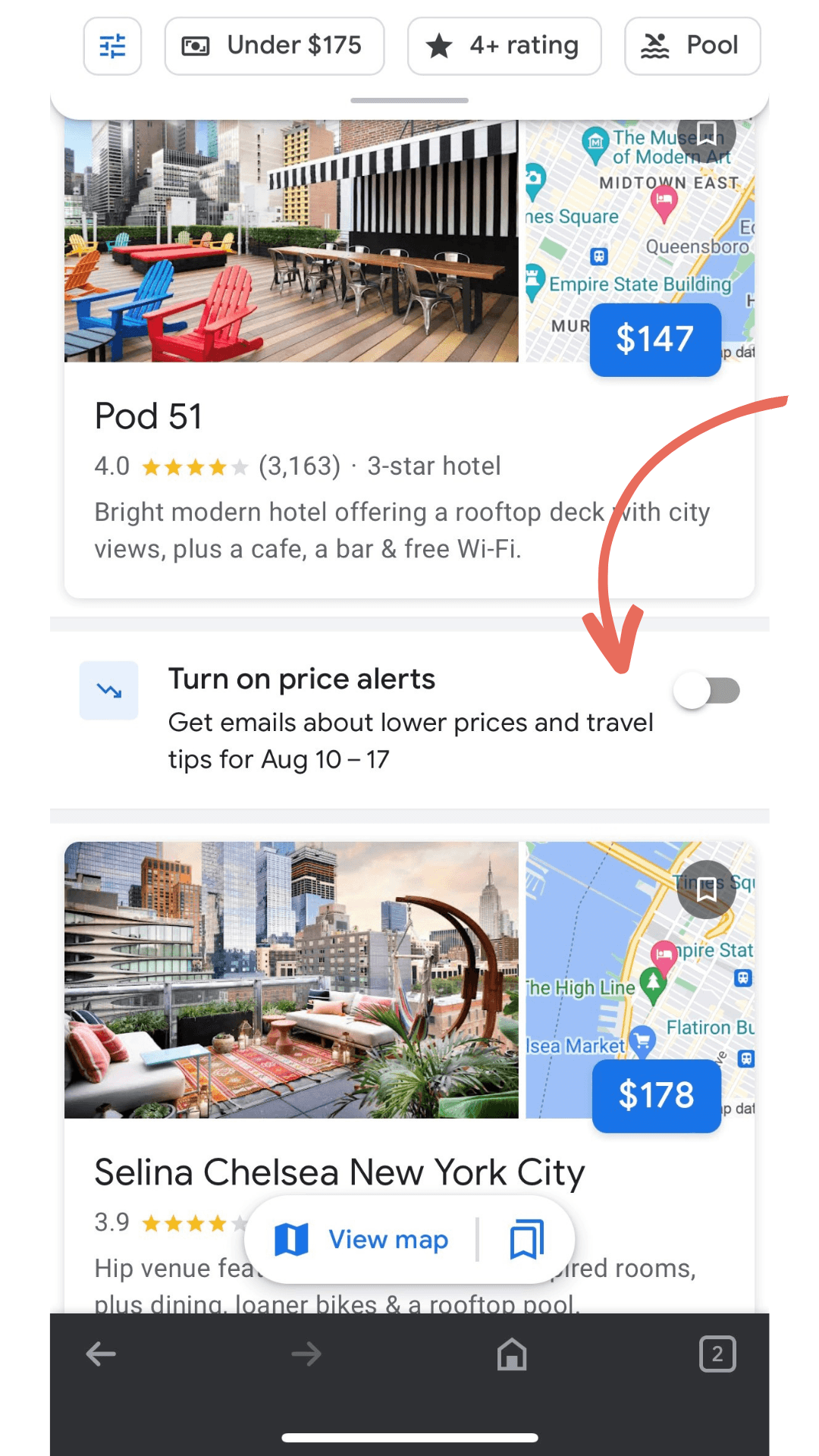Go back with the browser back arrow

click(101, 1354)
